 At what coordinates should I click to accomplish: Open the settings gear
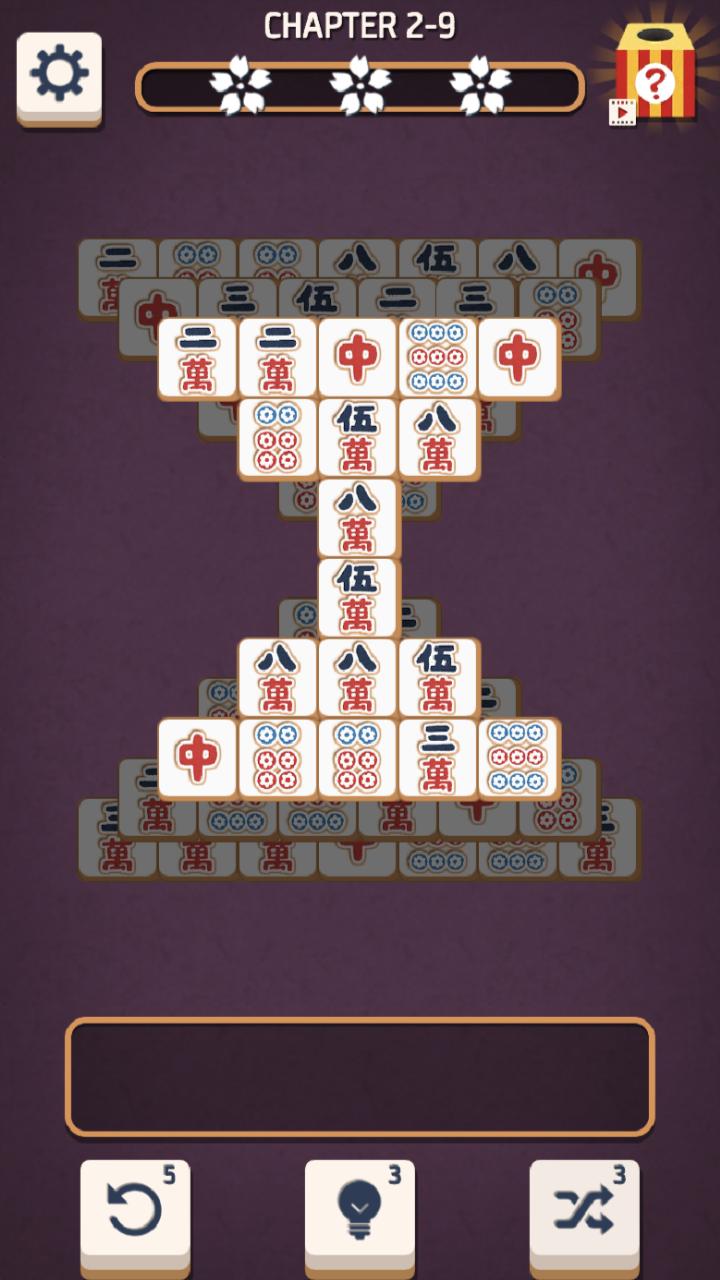(59, 78)
